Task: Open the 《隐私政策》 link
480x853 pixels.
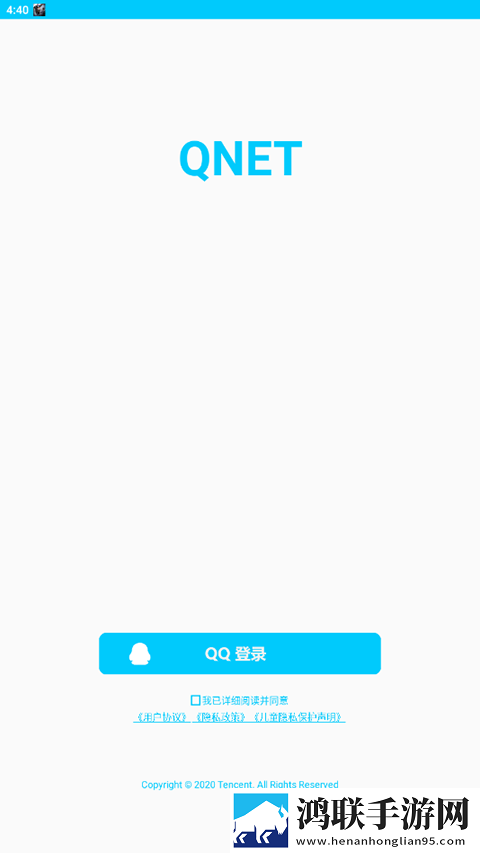Action: click(220, 717)
